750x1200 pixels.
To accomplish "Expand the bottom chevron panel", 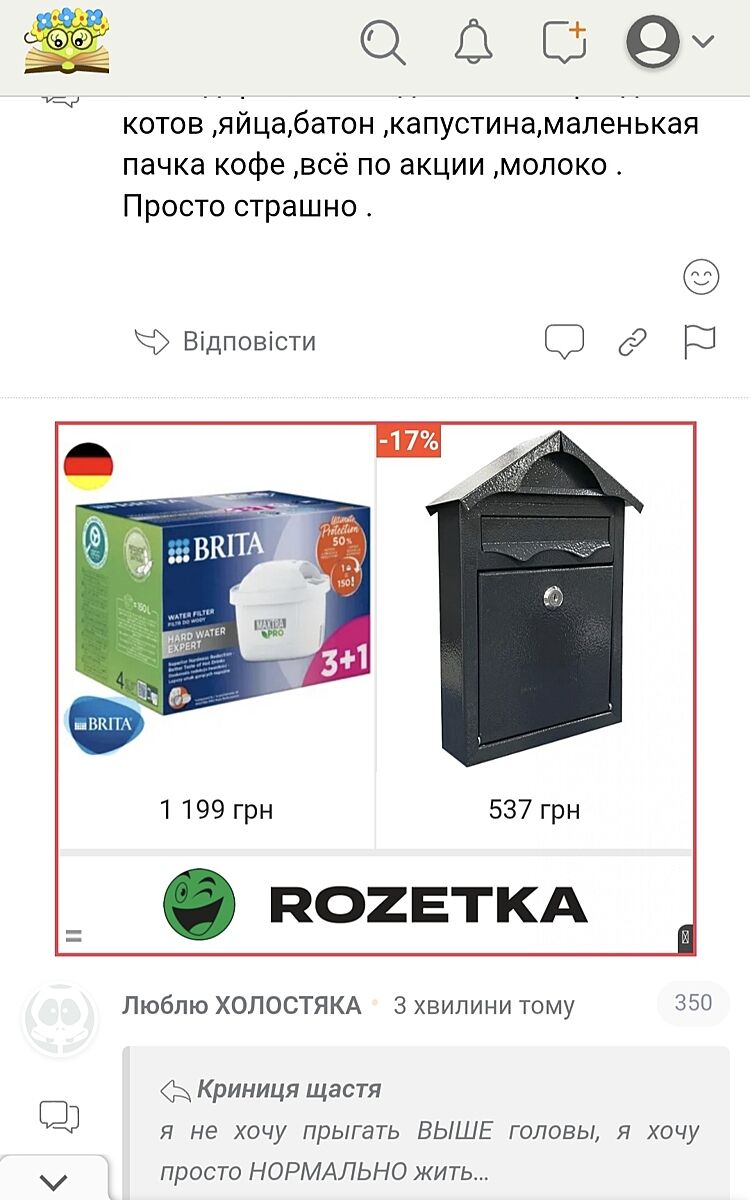I will (53, 1181).
